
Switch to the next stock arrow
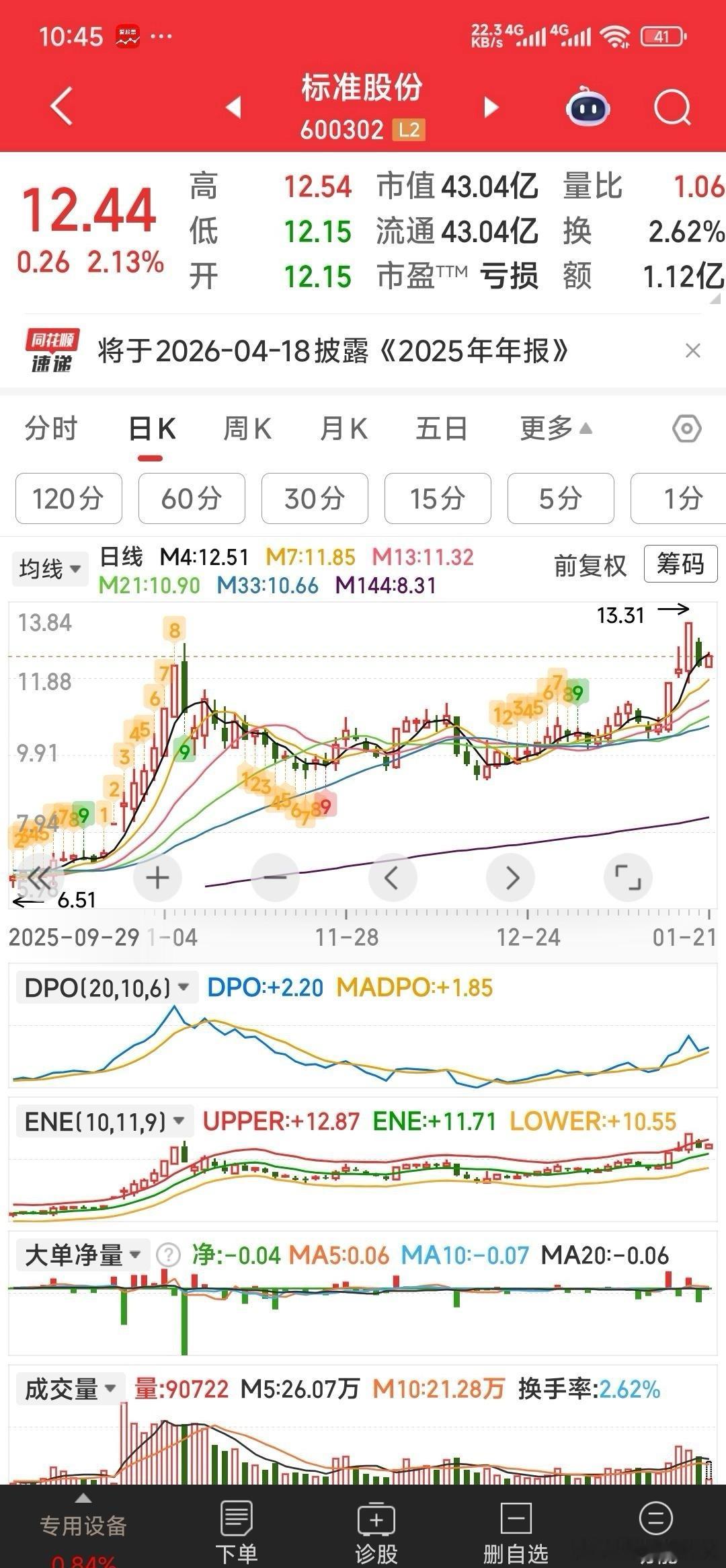492,107
